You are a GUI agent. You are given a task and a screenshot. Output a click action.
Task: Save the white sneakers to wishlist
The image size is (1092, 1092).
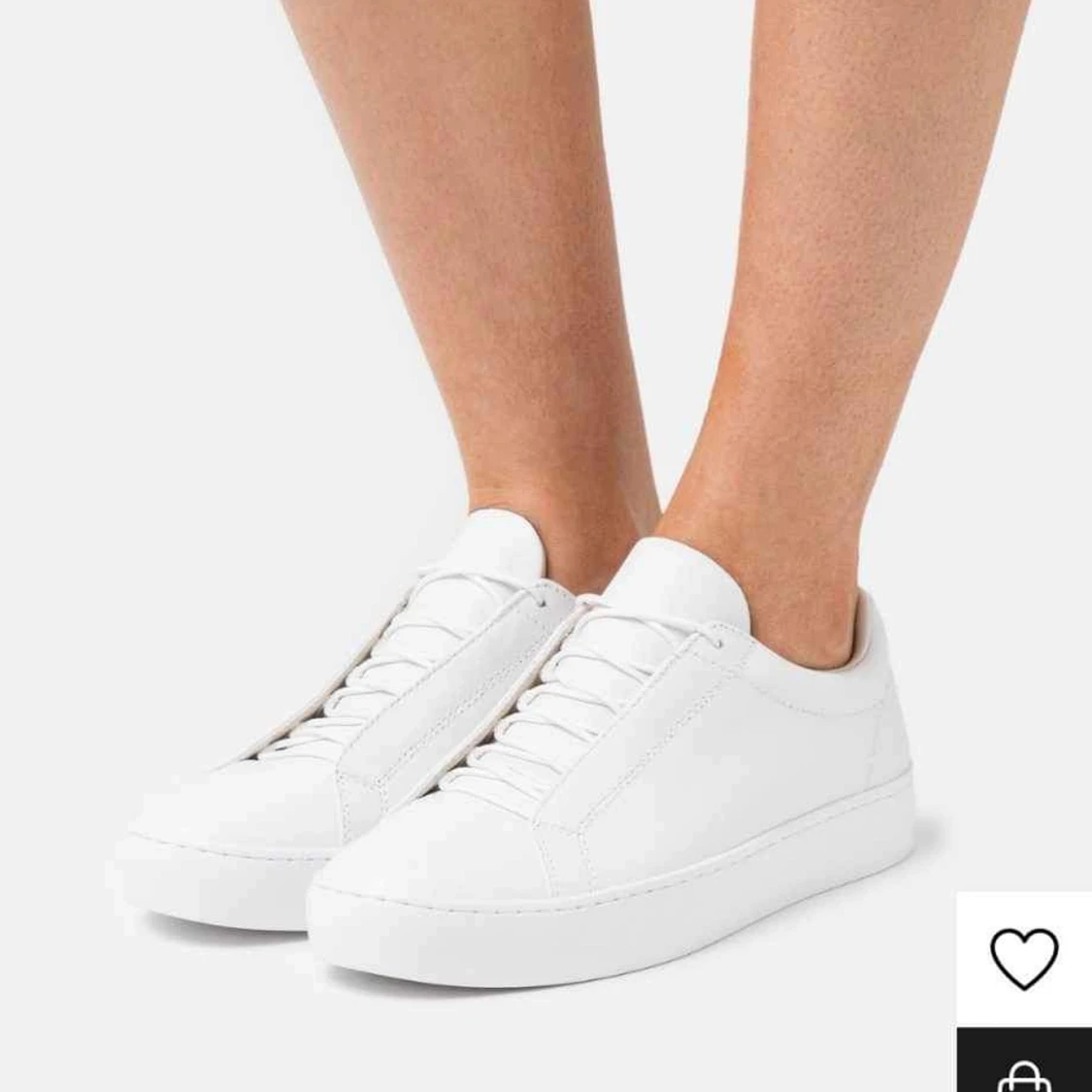pyautogui.click(x=1024, y=958)
